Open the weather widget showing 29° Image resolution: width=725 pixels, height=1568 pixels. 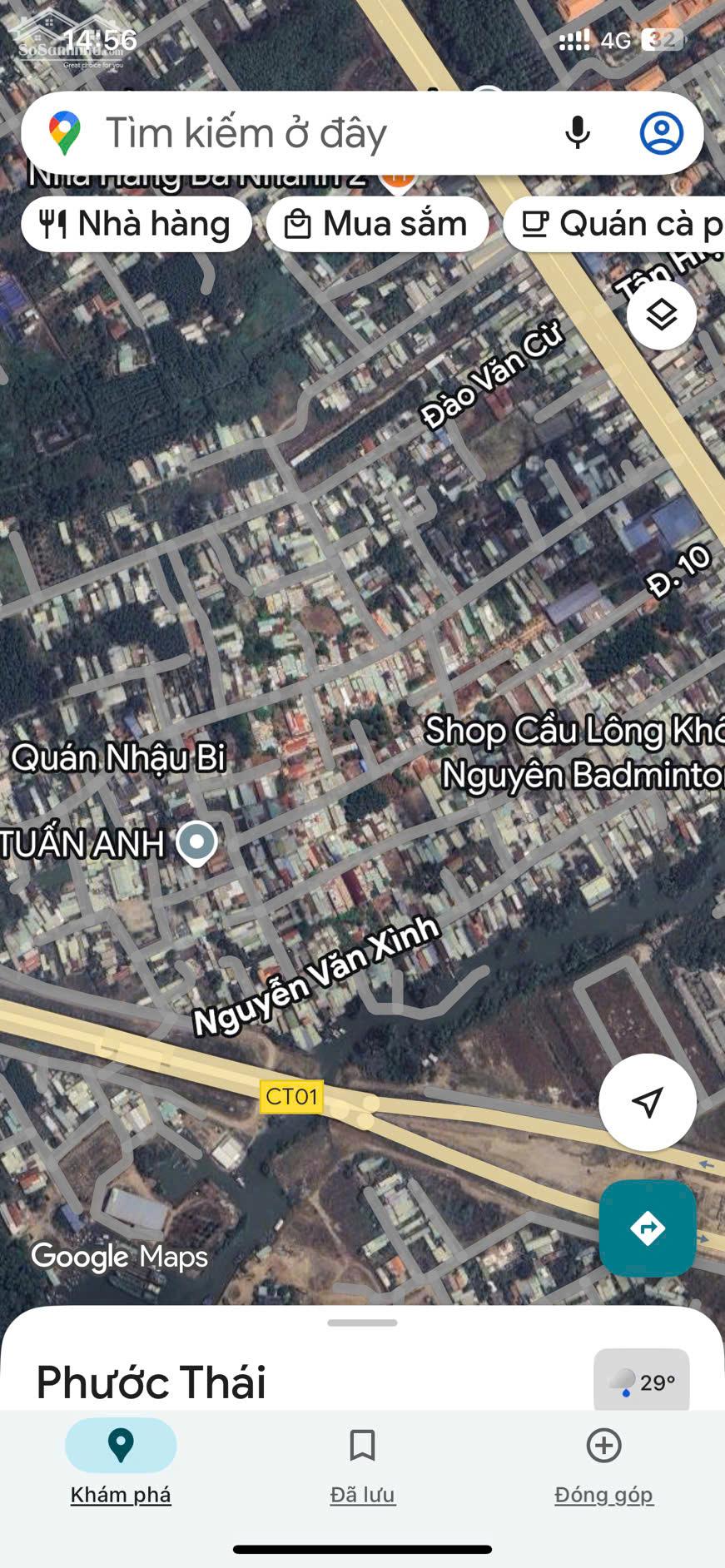(641, 1382)
